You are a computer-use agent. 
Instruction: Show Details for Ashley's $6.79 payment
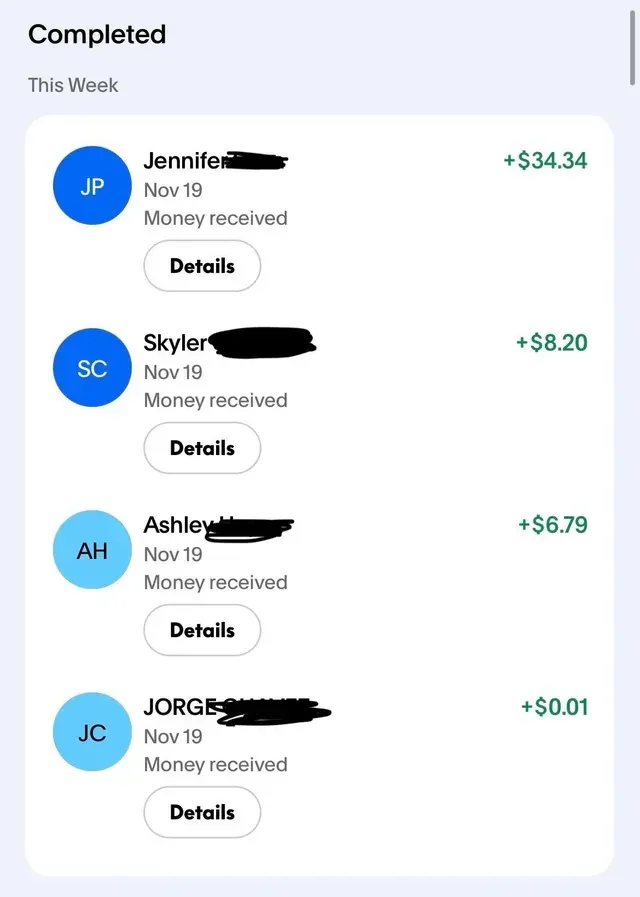[202, 631]
